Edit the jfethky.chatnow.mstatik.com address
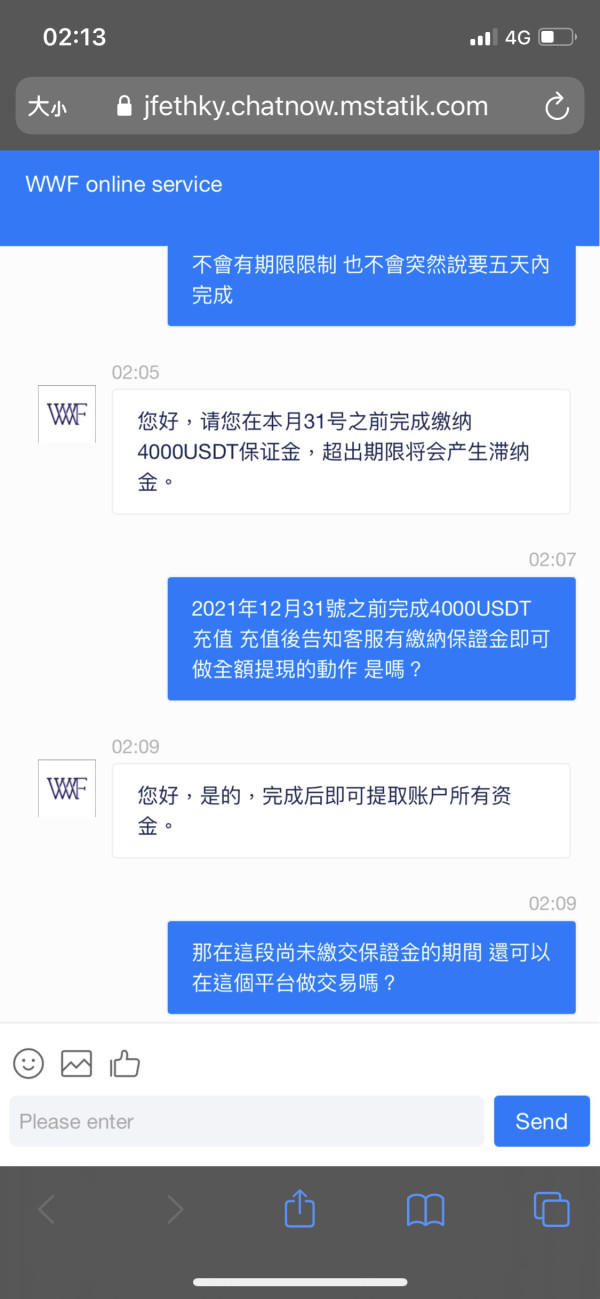The image size is (600, 1299). pos(314,106)
